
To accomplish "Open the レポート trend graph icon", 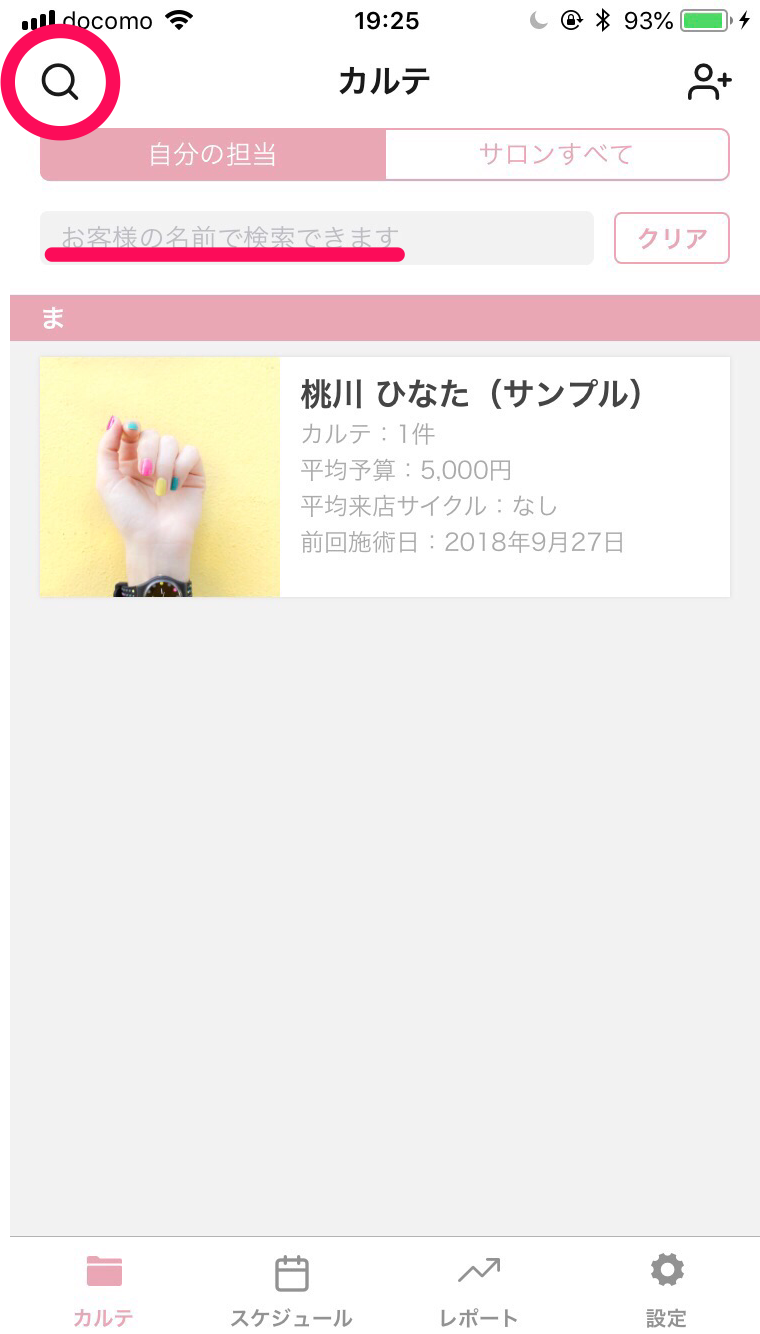I will point(478,1271).
